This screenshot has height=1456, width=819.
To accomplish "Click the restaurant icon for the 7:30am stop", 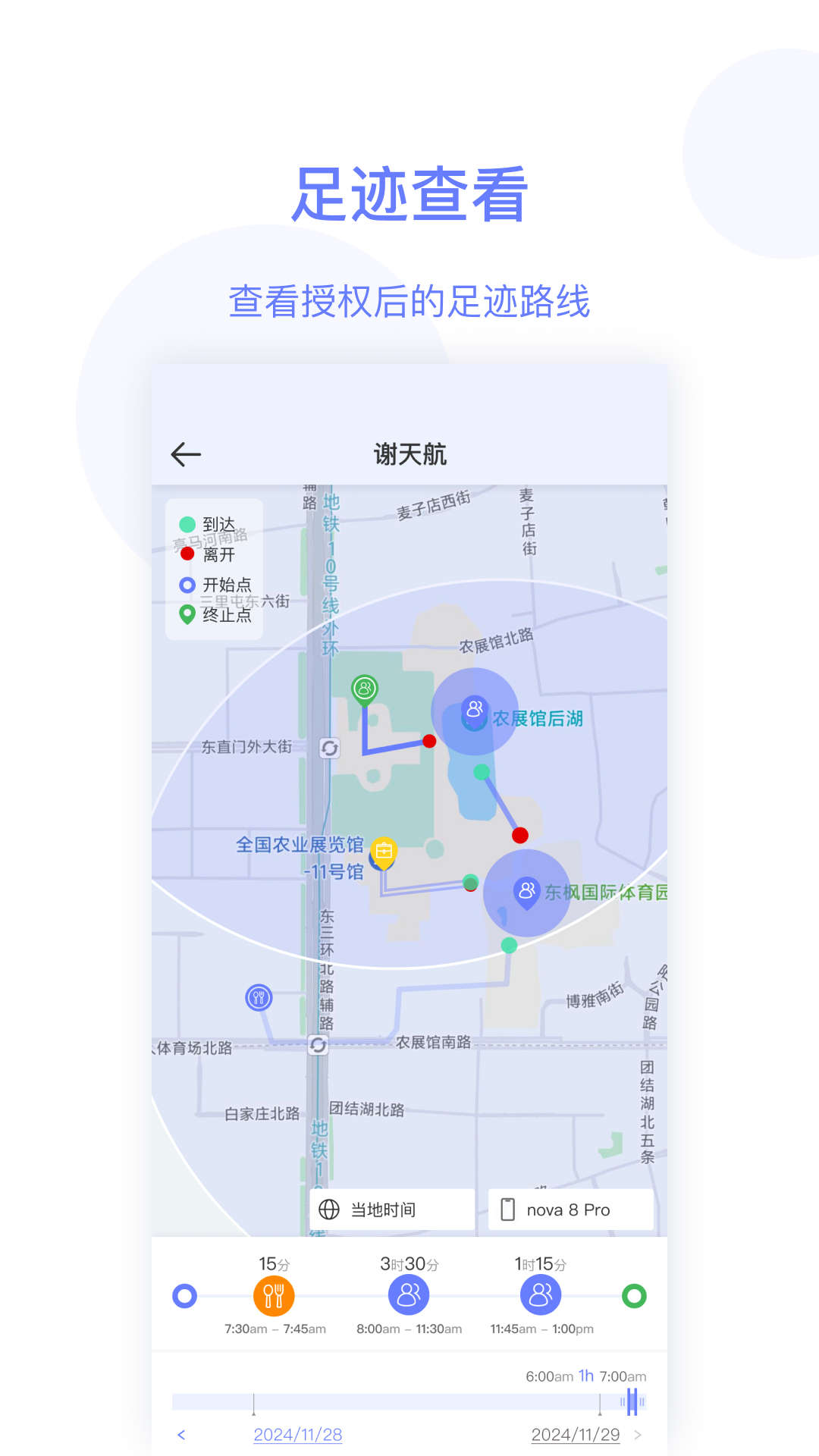I will 275,1294.
